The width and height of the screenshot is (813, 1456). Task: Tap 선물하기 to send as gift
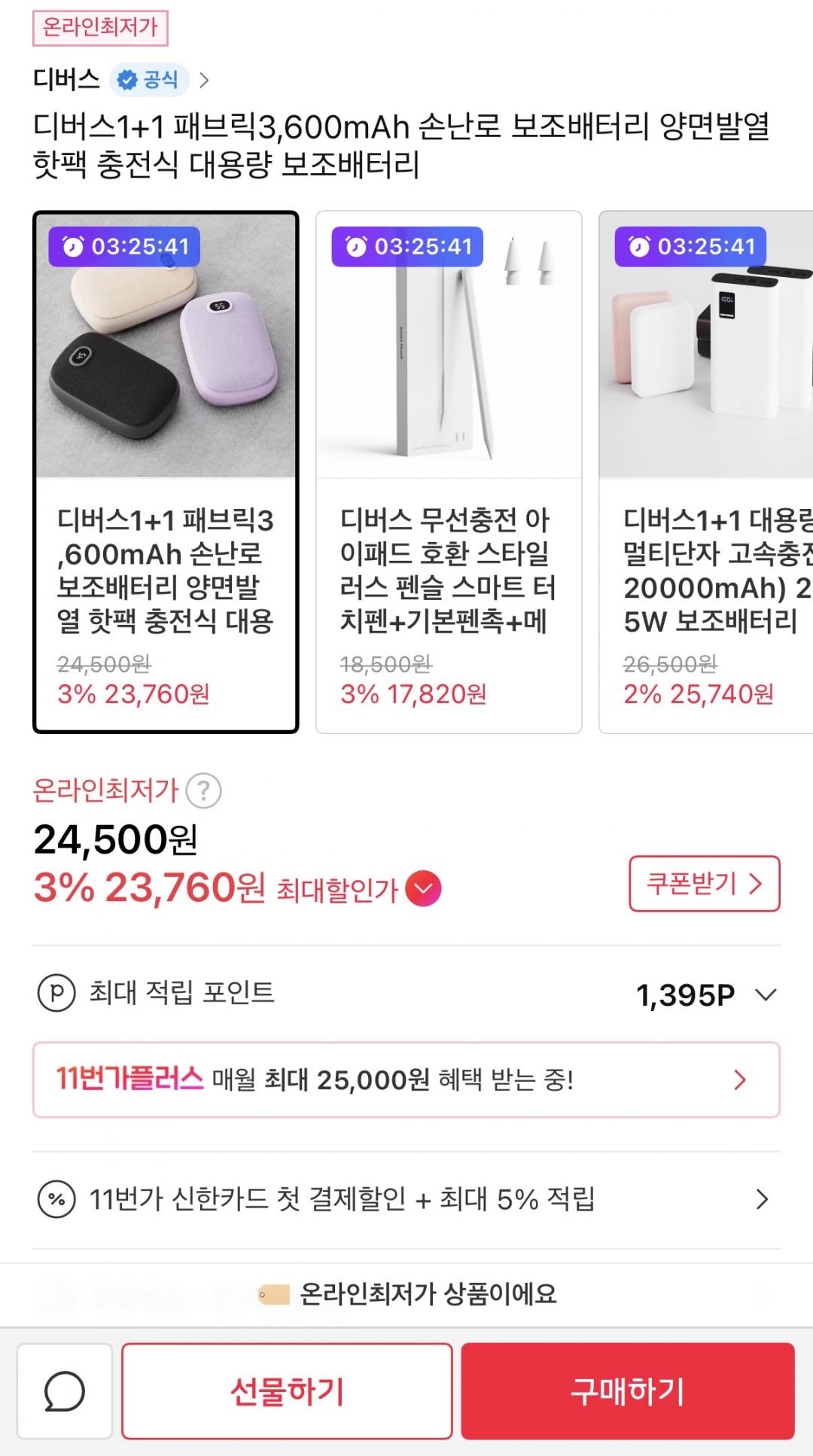[x=287, y=1391]
